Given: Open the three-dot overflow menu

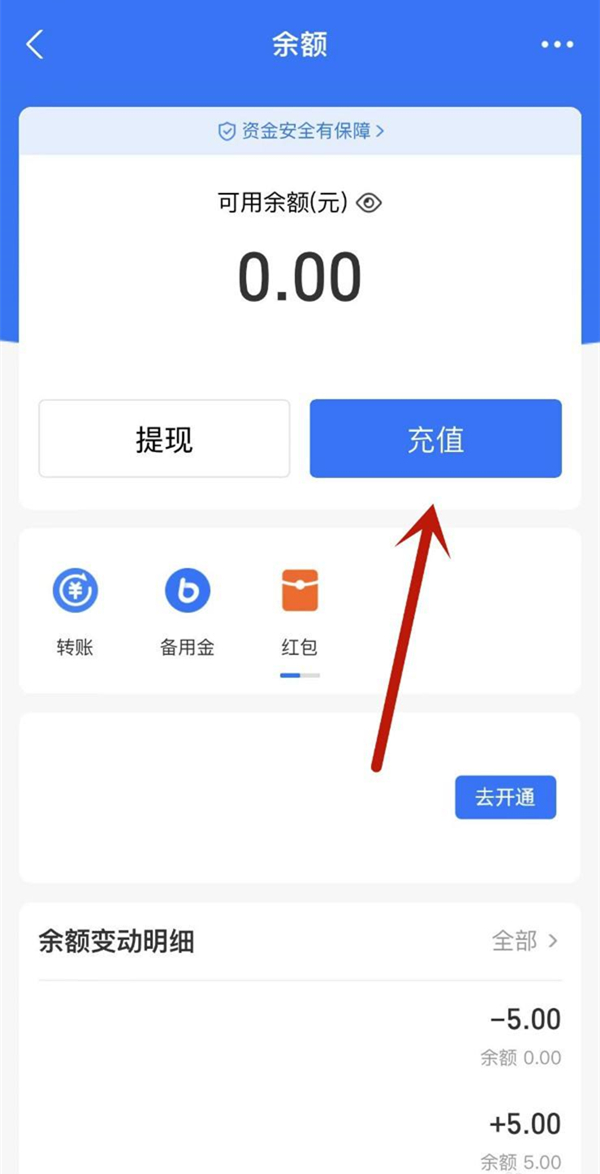Looking at the screenshot, I should point(558,45).
